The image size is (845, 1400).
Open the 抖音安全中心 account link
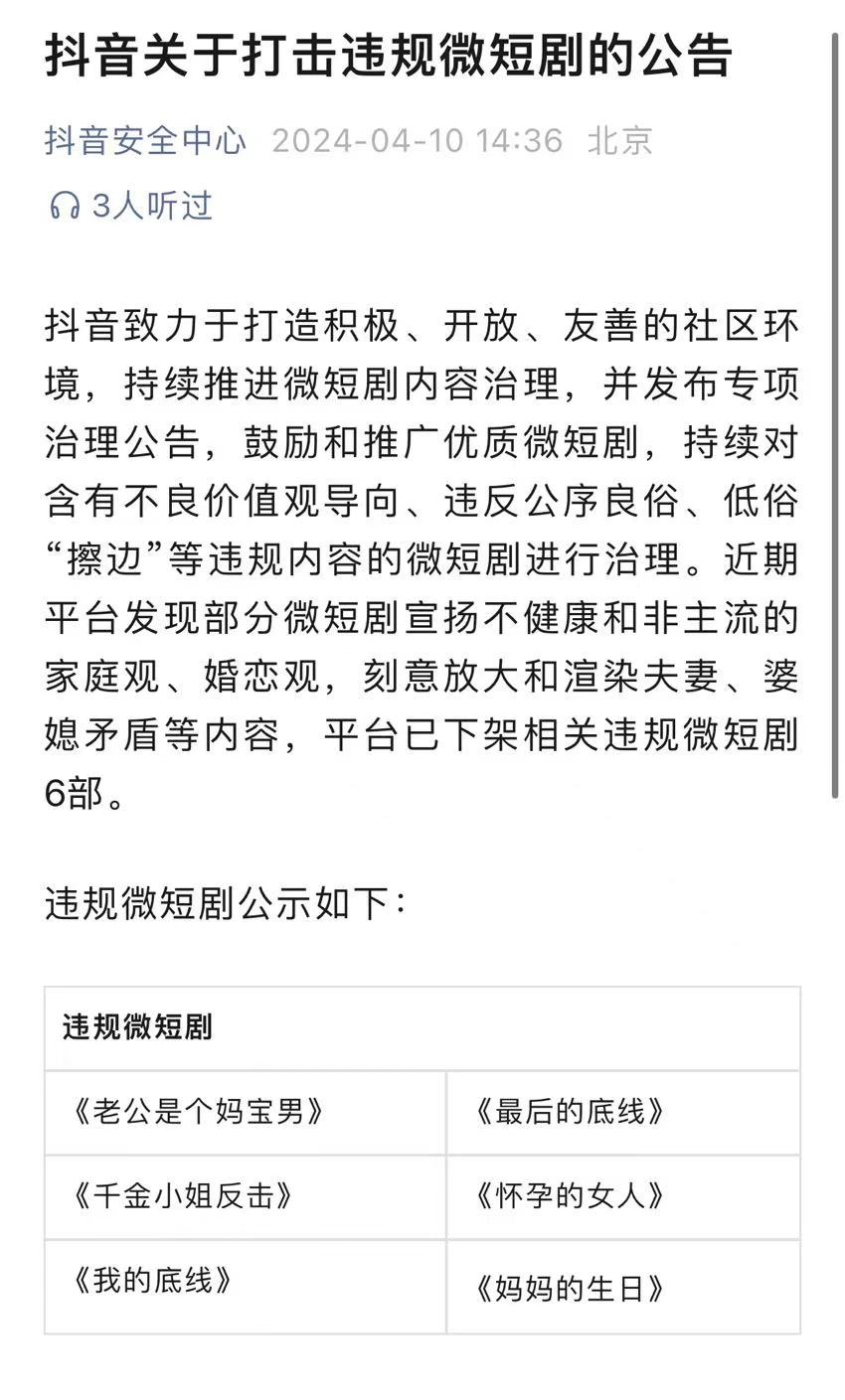click(145, 140)
